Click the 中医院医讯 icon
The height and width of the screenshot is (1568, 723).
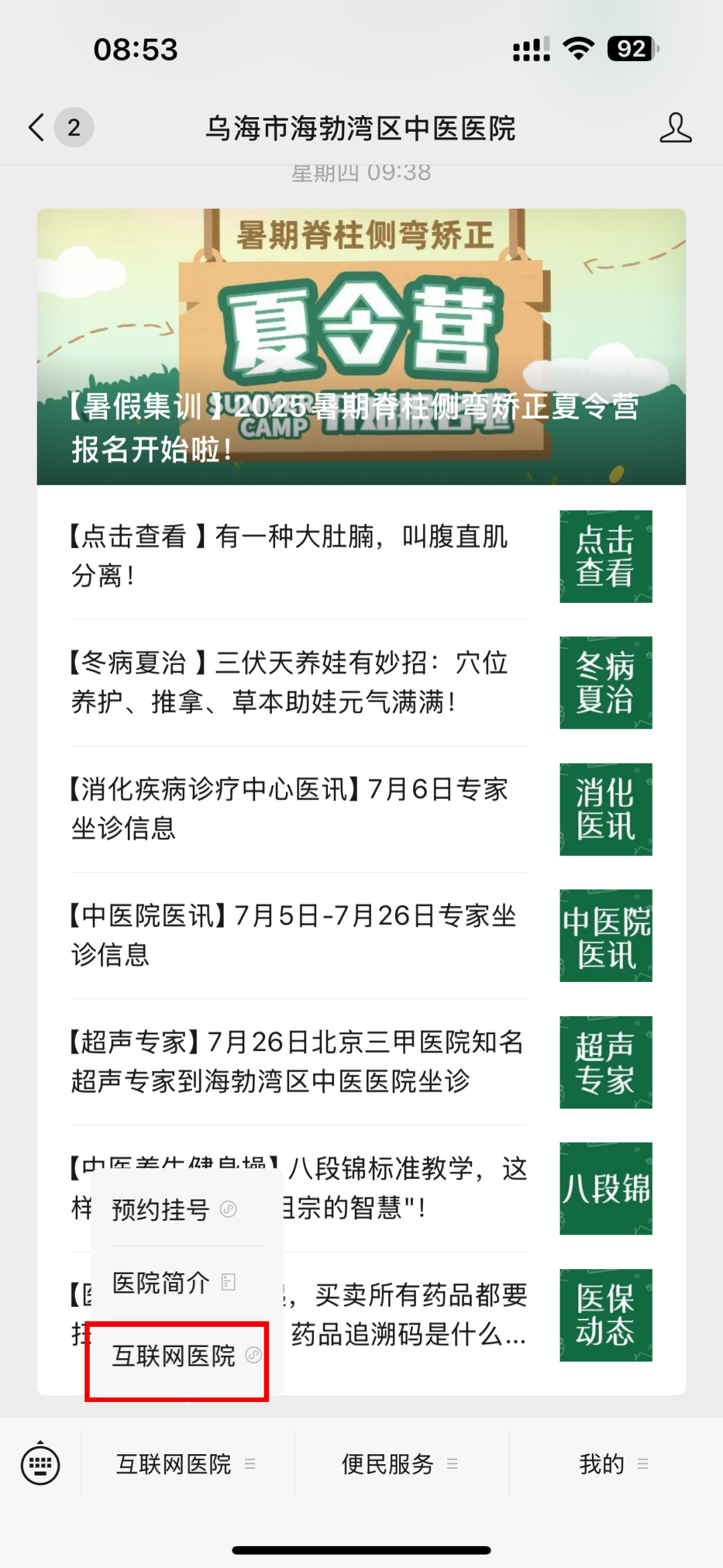605,936
